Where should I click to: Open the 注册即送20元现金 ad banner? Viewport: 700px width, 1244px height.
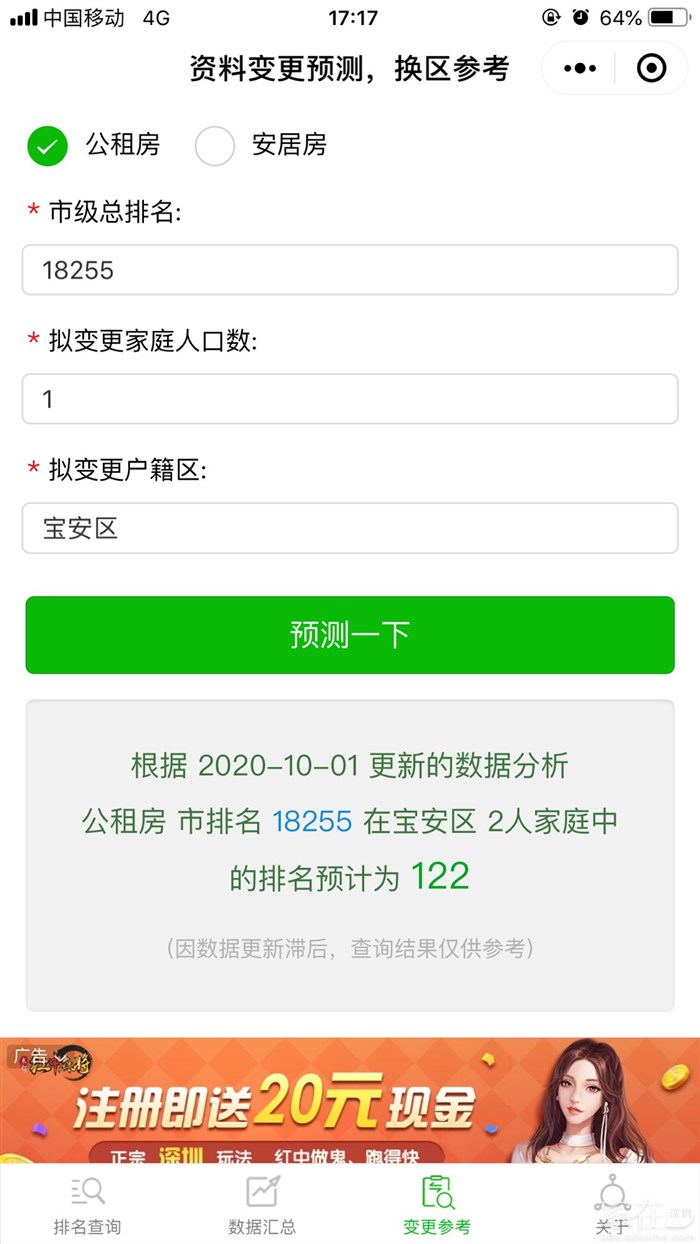pyautogui.click(x=350, y=1100)
